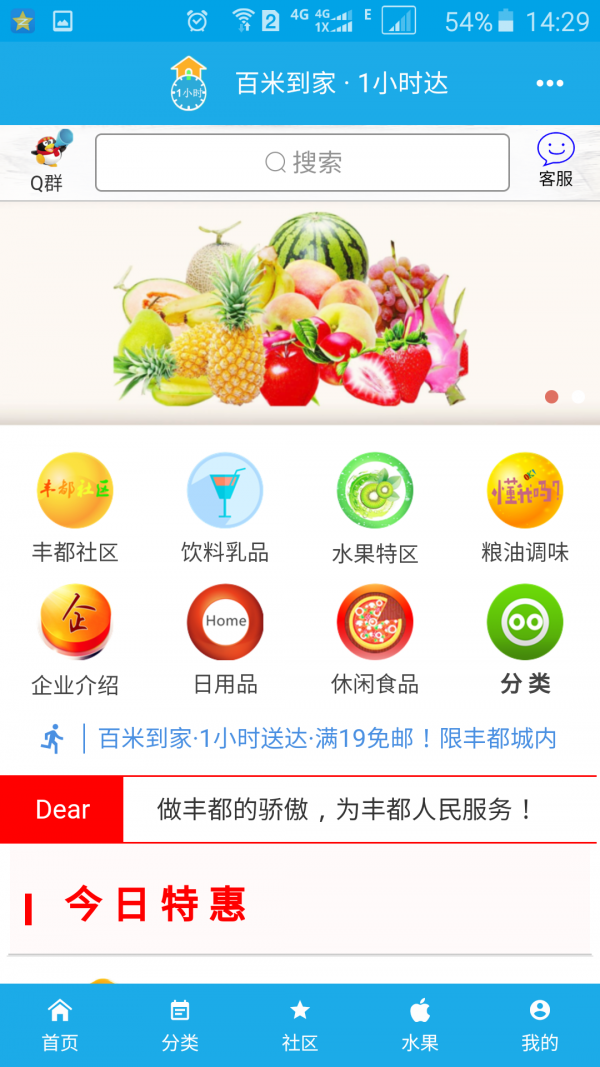This screenshot has width=600, height=1067.
Task: Open the three-dot overflow menu
Action: click(x=550, y=83)
